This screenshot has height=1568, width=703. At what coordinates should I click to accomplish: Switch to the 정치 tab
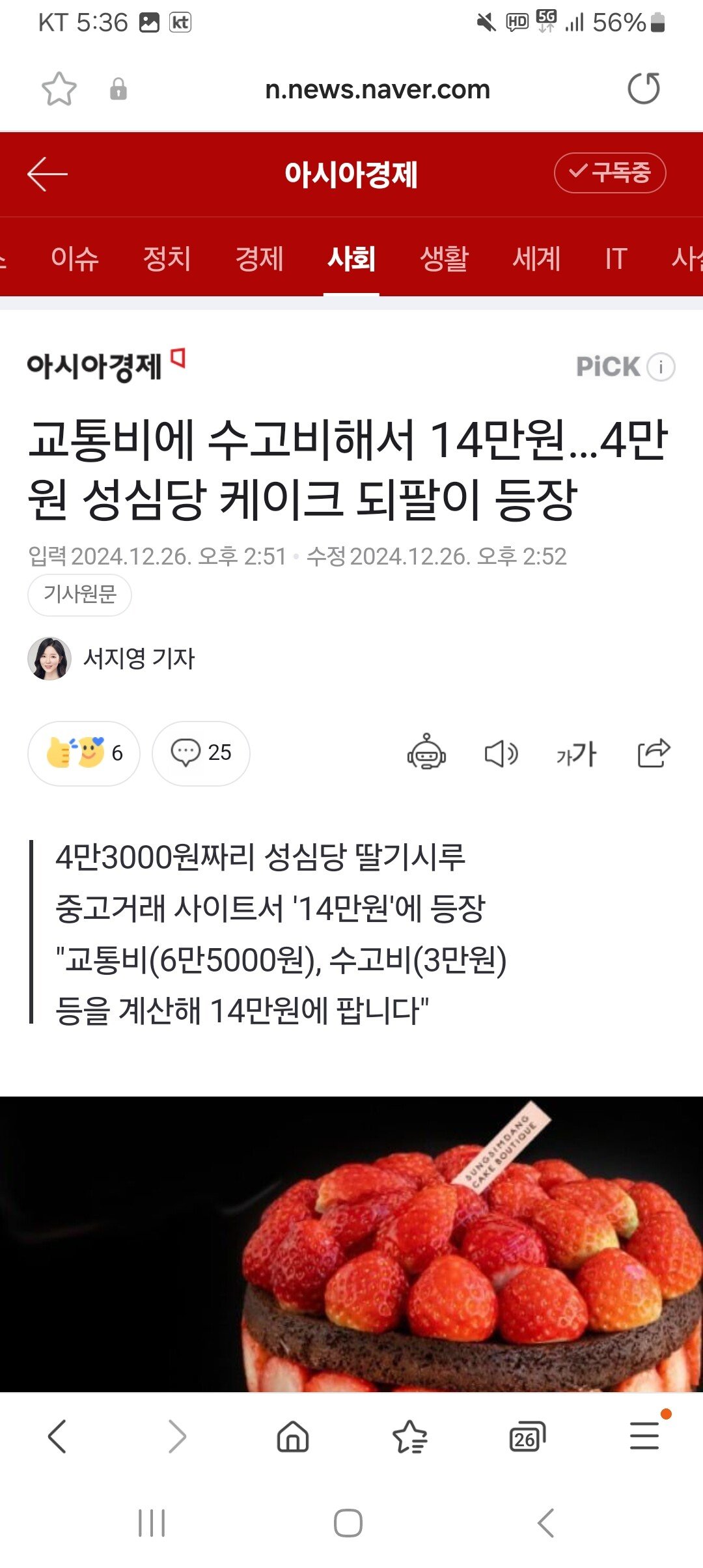point(167,259)
